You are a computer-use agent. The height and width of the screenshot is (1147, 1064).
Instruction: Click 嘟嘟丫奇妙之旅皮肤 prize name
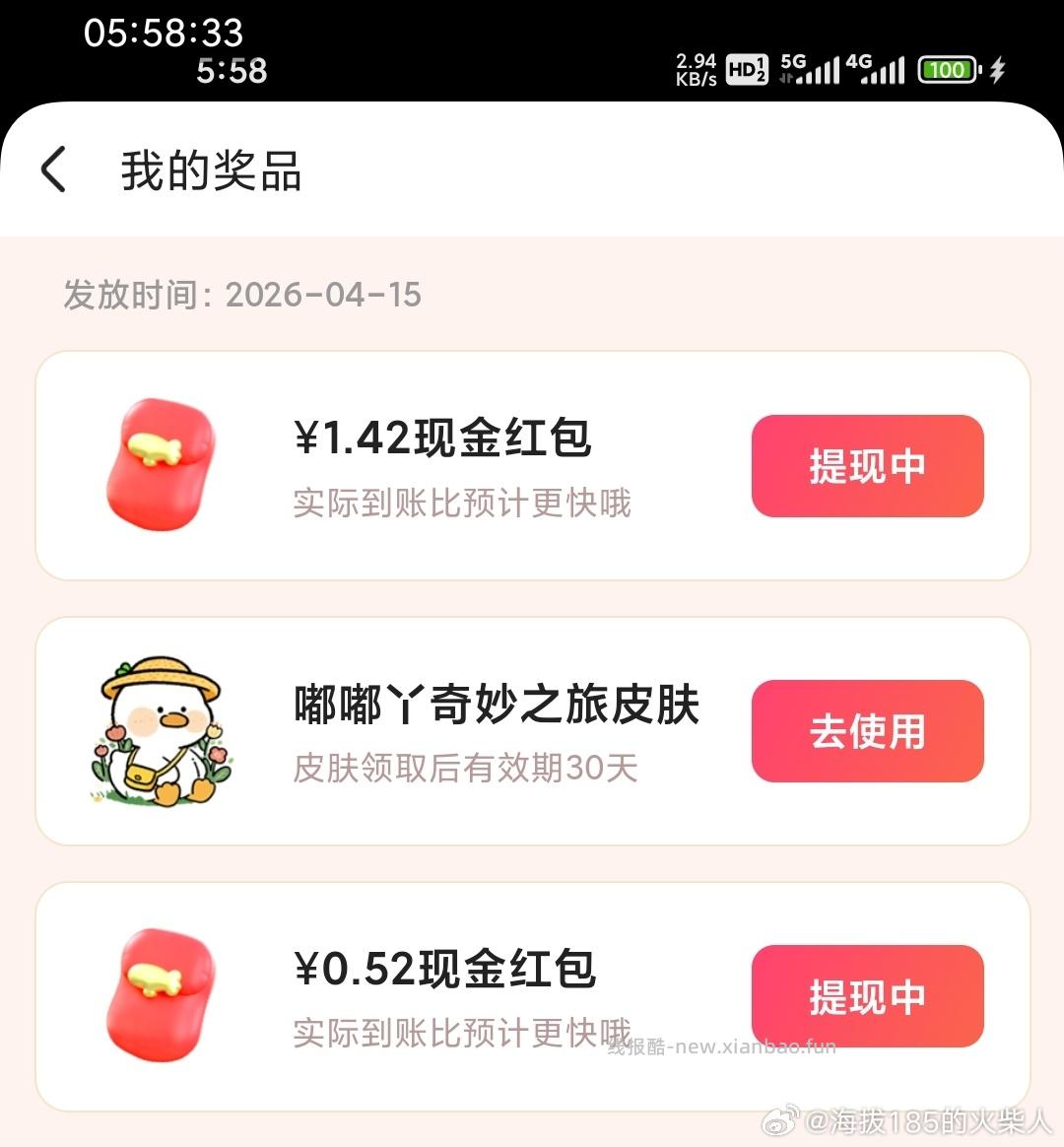pyautogui.click(x=498, y=705)
